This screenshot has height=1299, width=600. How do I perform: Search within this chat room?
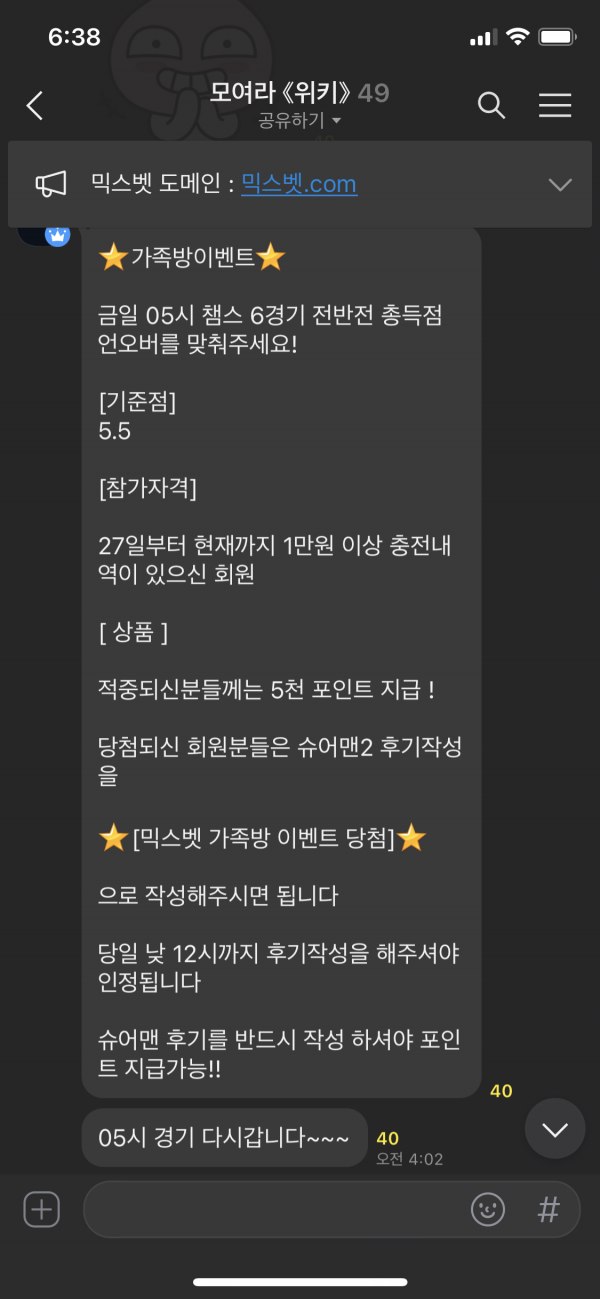pyautogui.click(x=491, y=105)
